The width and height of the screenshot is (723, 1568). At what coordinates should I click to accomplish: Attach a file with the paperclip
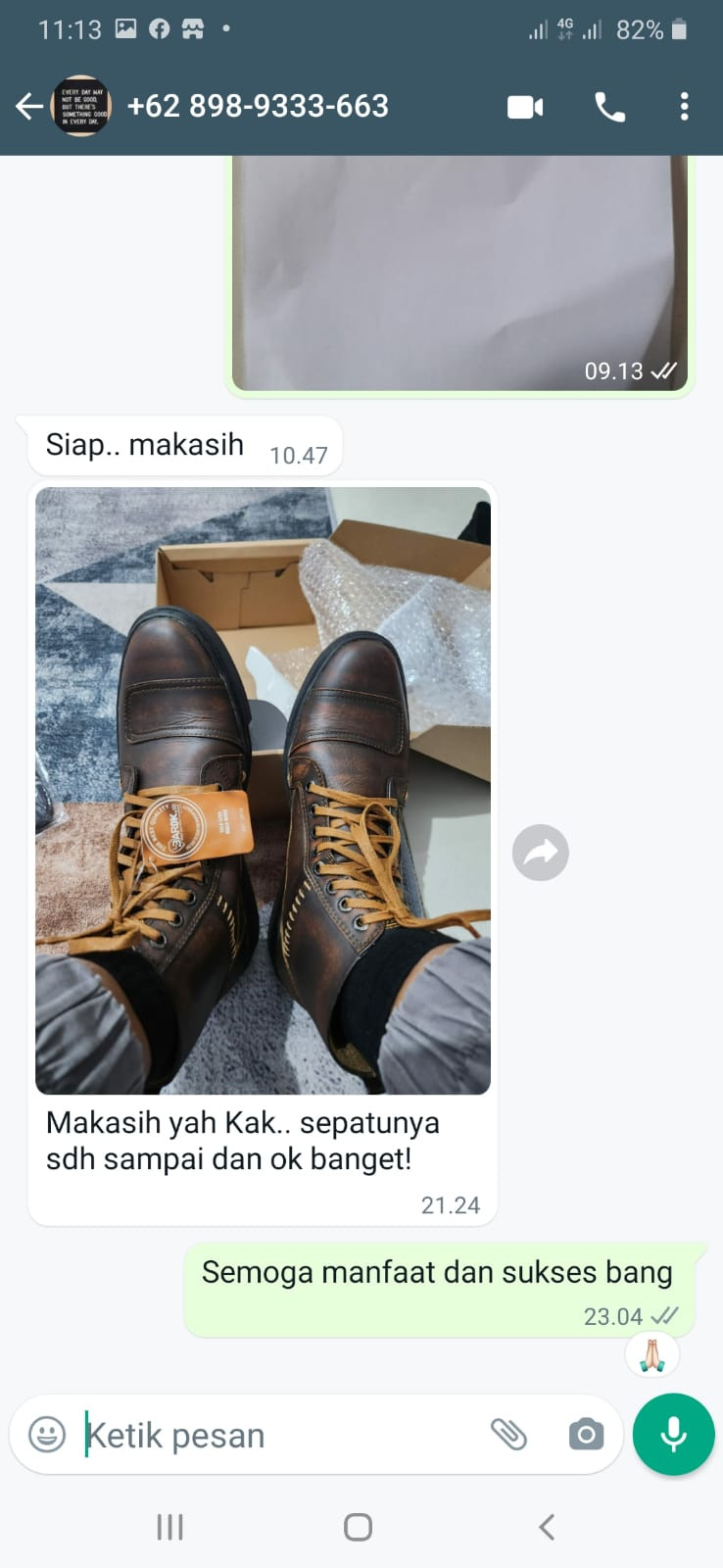[x=508, y=1435]
